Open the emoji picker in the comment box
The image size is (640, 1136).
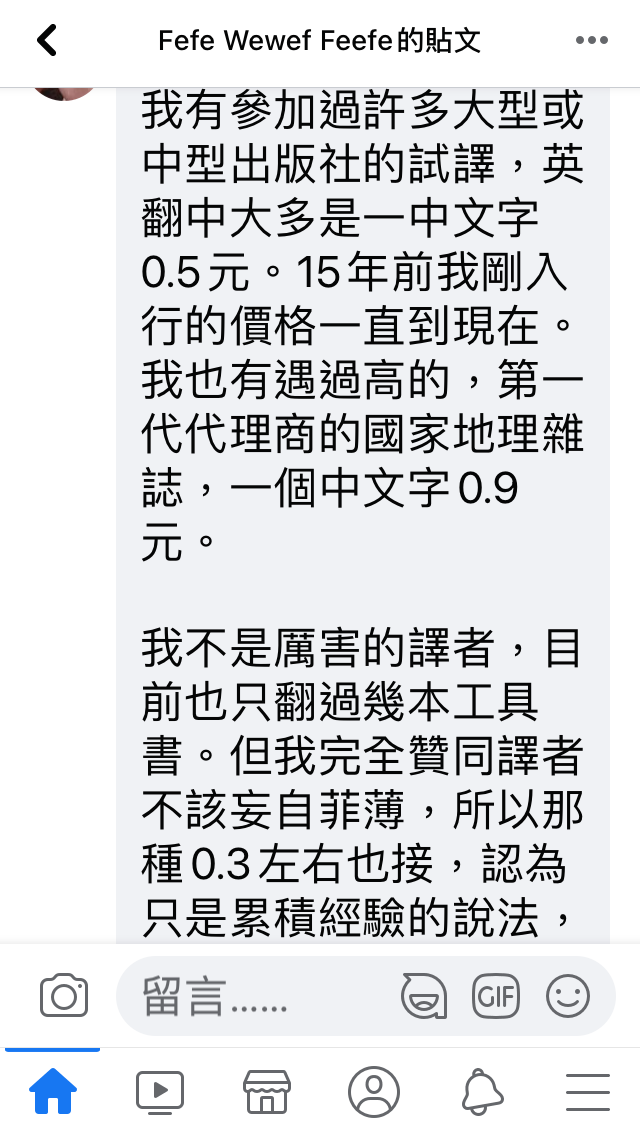(567, 996)
